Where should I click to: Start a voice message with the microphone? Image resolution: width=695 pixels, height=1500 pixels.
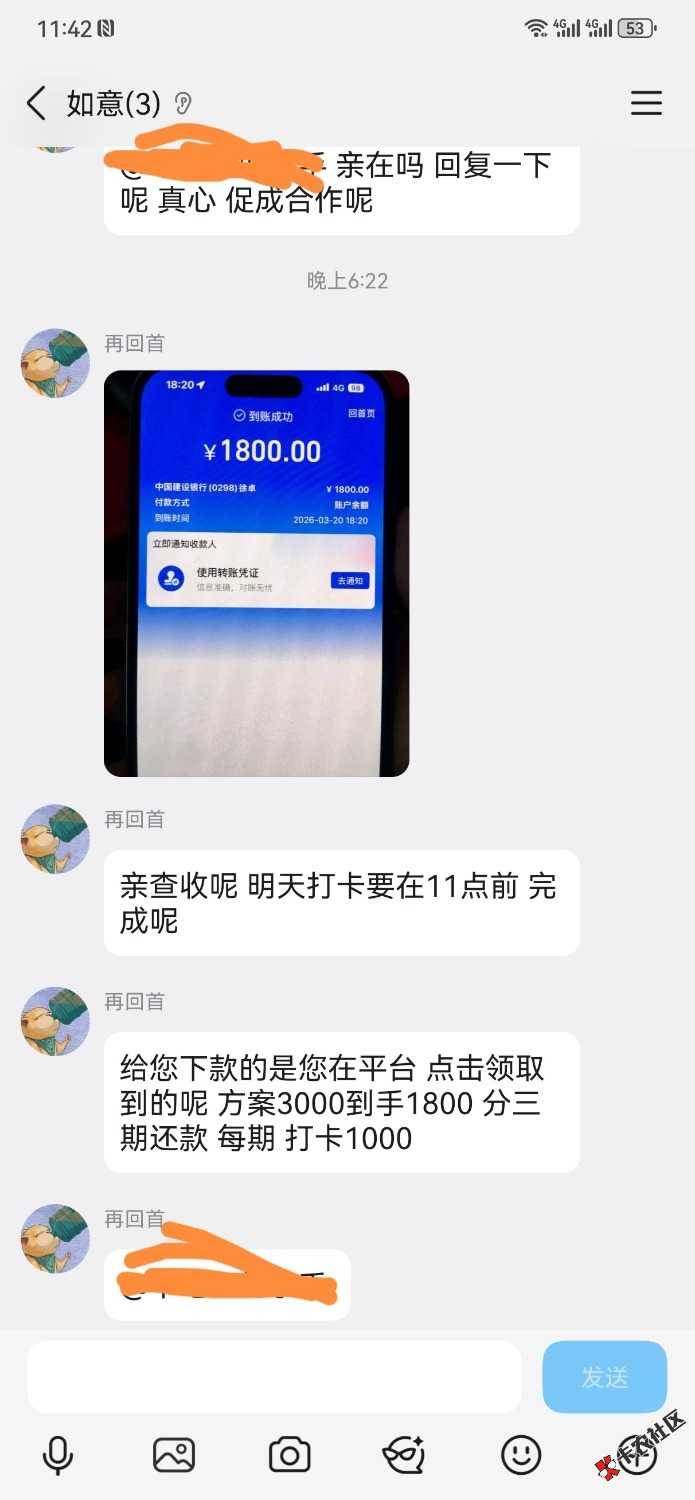(58, 1455)
